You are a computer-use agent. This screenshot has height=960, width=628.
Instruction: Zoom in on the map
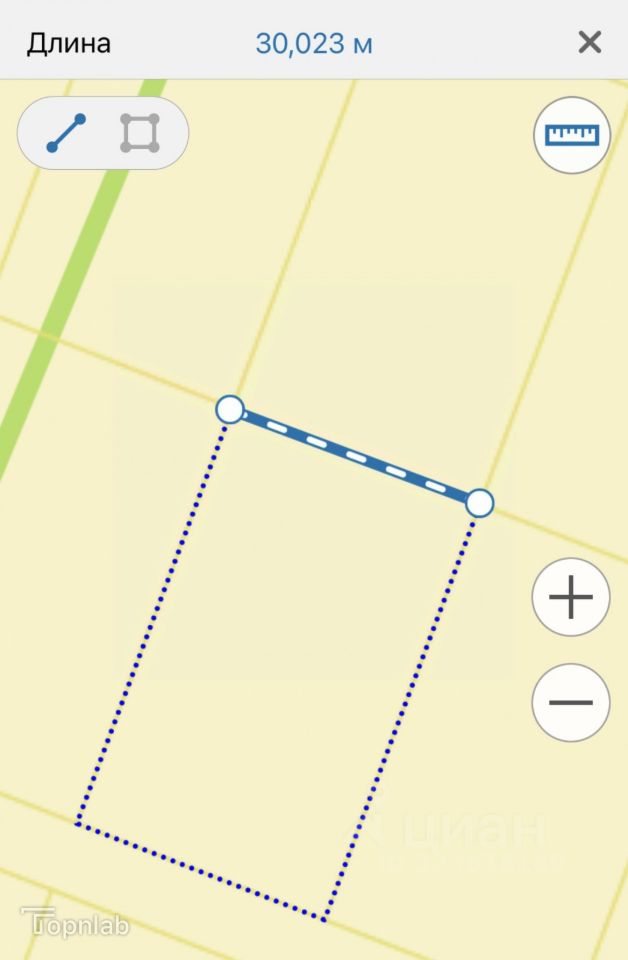click(x=571, y=598)
